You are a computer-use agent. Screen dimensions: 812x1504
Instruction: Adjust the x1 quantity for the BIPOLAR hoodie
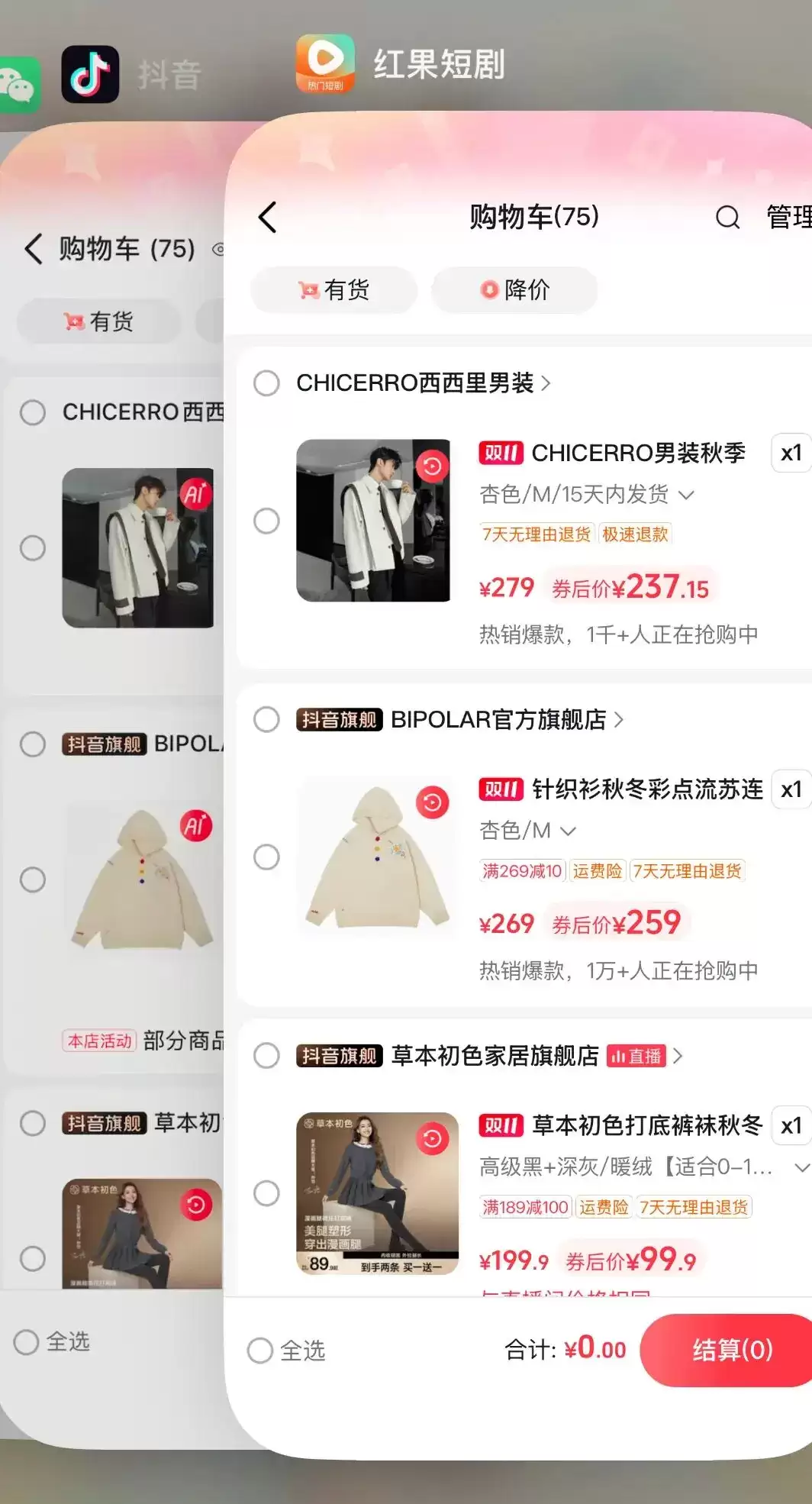(x=791, y=789)
